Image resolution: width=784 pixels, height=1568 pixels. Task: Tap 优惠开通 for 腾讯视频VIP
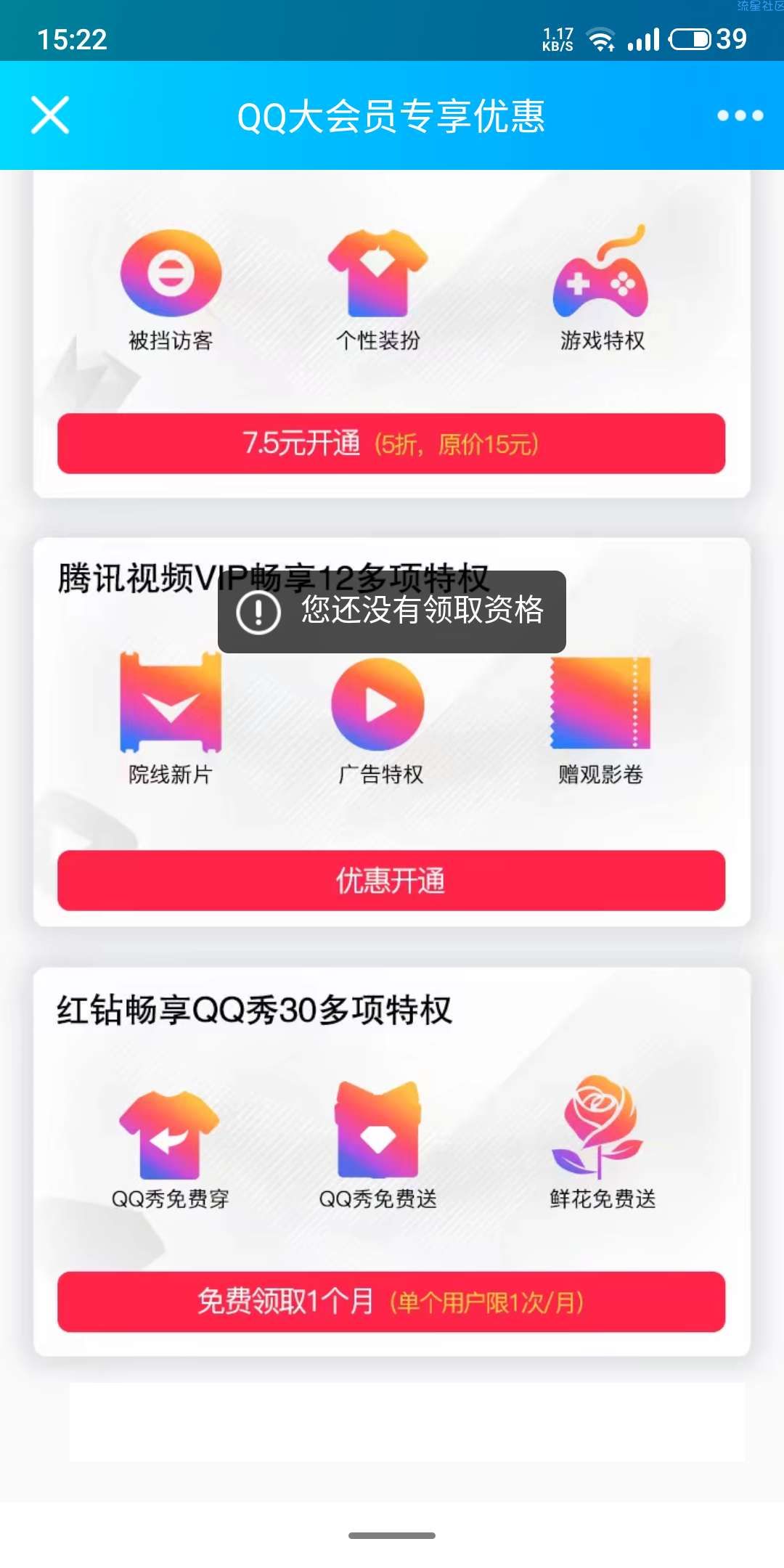[x=391, y=881]
